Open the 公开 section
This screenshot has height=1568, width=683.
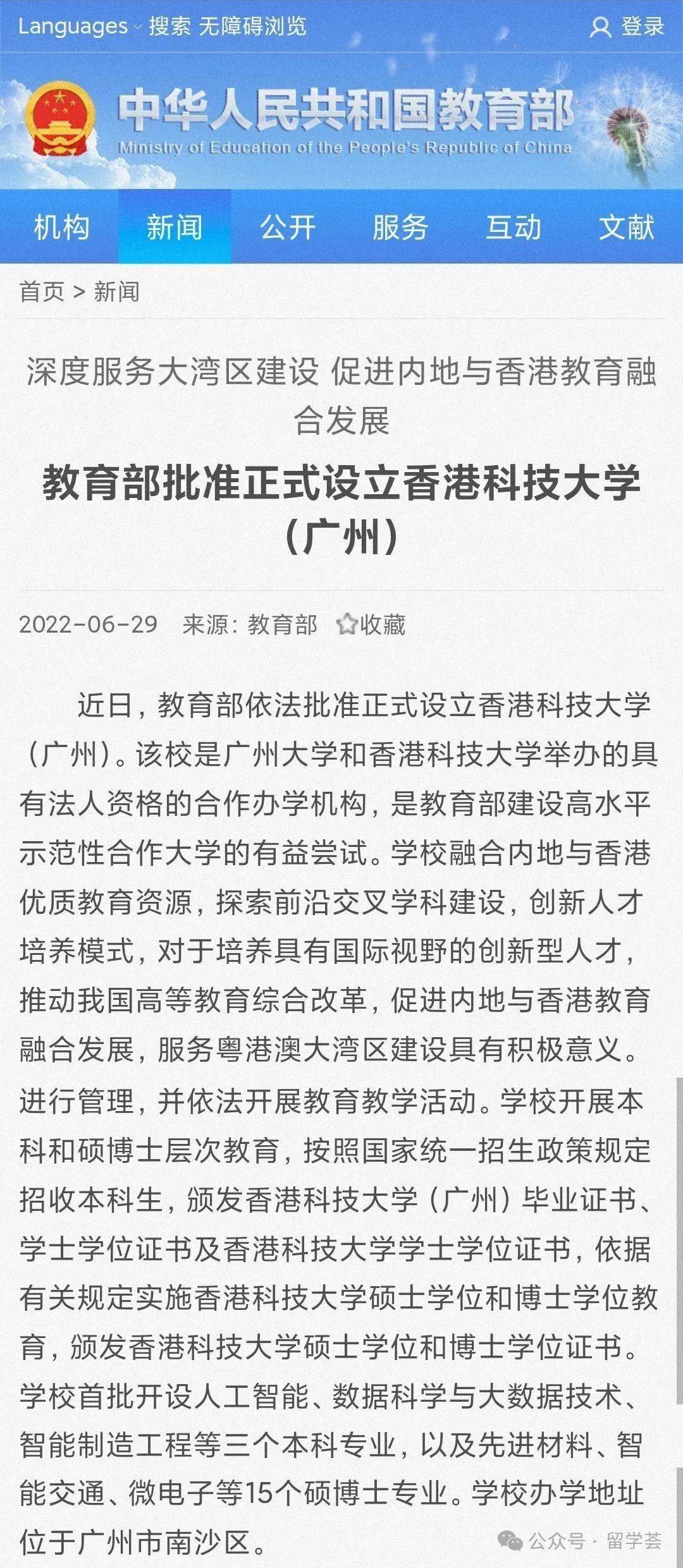[x=288, y=227]
